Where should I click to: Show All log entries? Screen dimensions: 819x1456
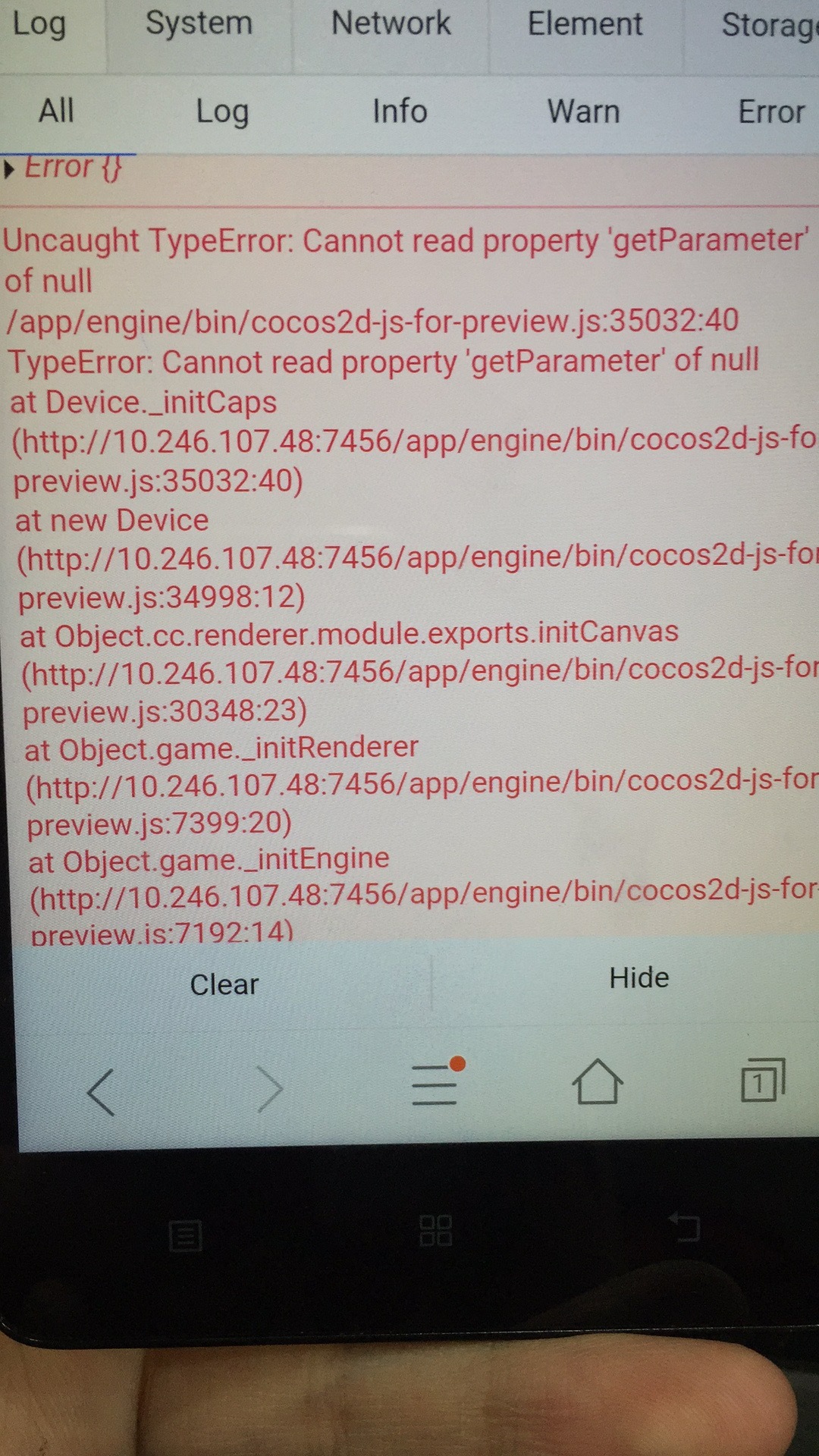tap(56, 111)
